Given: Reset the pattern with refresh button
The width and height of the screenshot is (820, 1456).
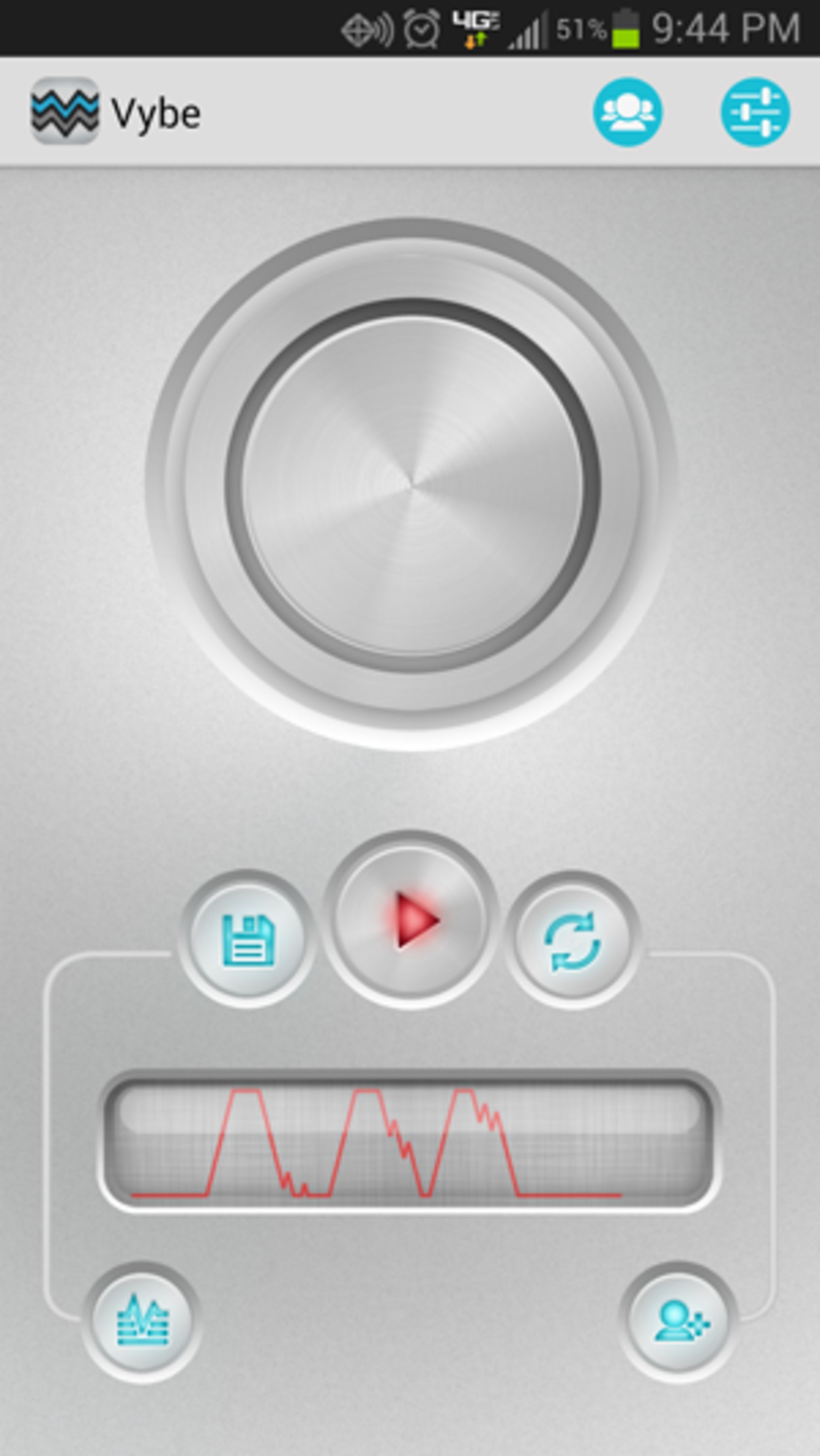Looking at the screenshot, I should click(x=572, y=940).
